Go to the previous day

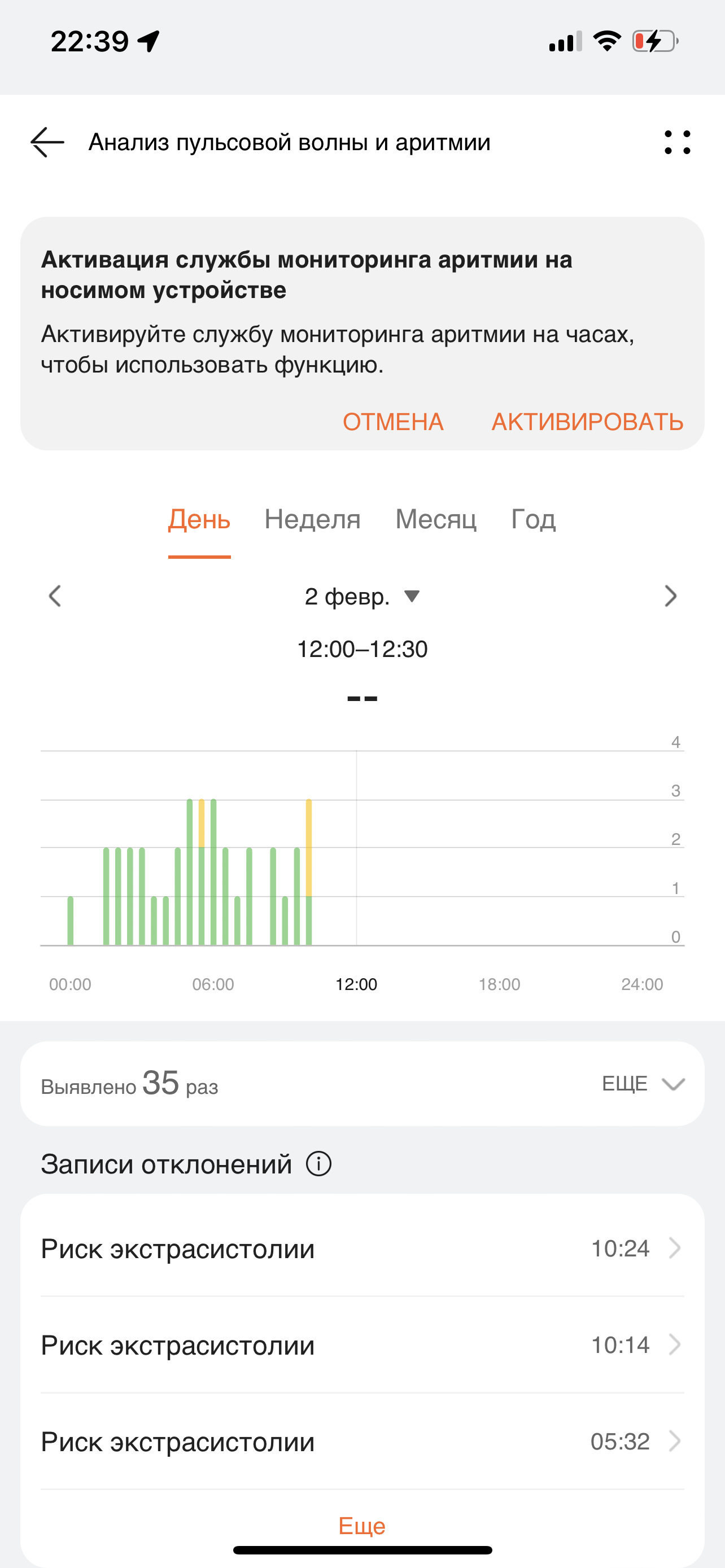pyautogui.click(x=55, y=596)
